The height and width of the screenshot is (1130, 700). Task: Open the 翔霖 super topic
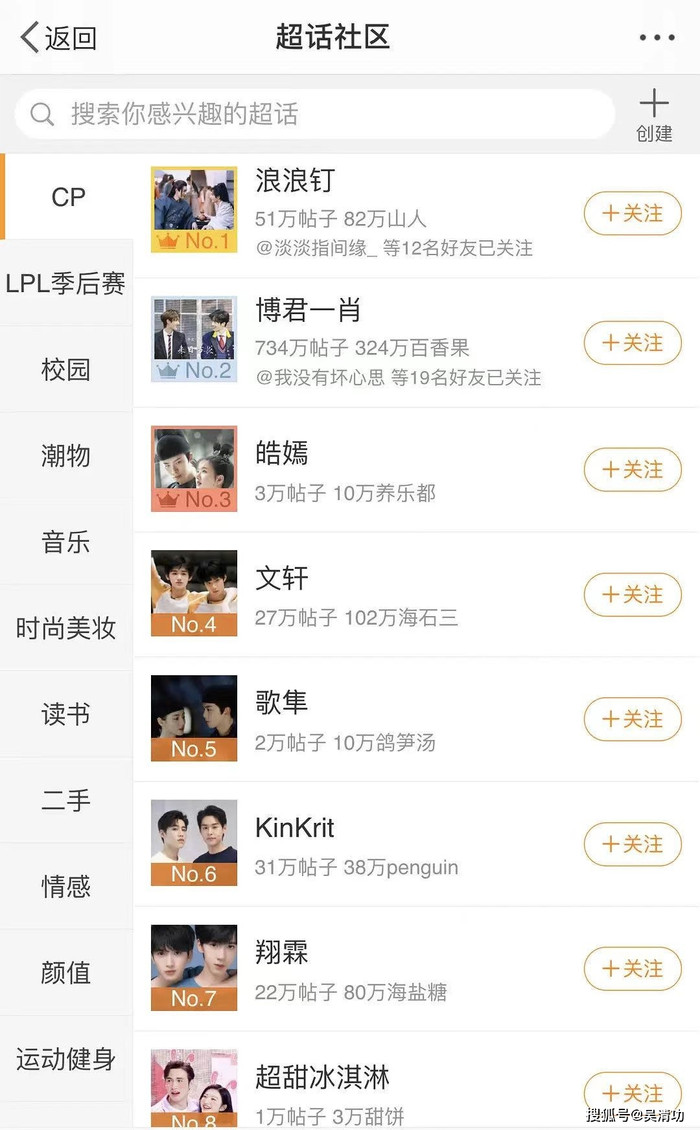pos(282,953)
